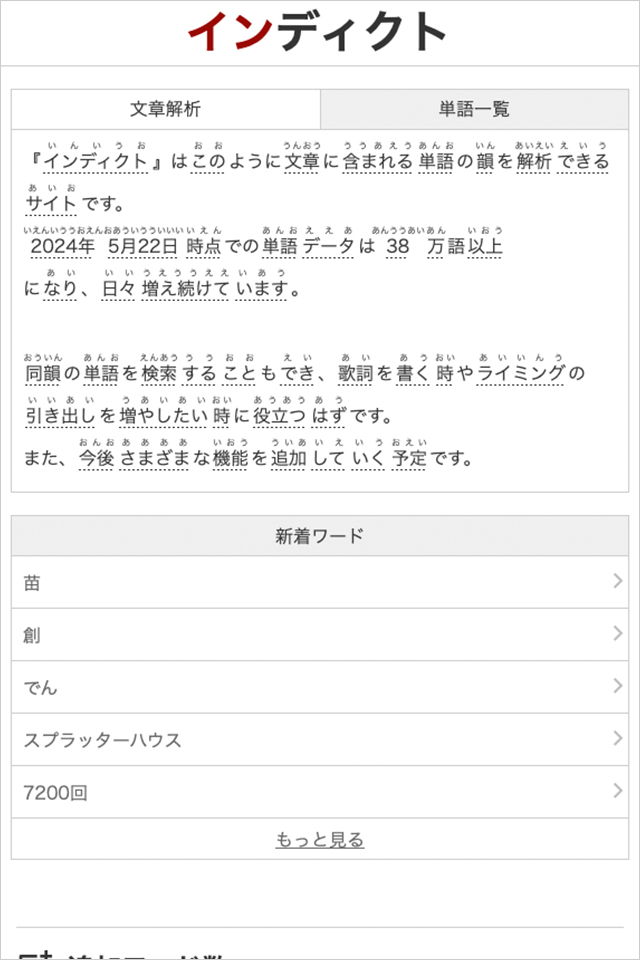Image resolution: width=640 pixels, height=960 pixels.
Task: Tap the dotted-underlined word ライミング
Action: 520,374
